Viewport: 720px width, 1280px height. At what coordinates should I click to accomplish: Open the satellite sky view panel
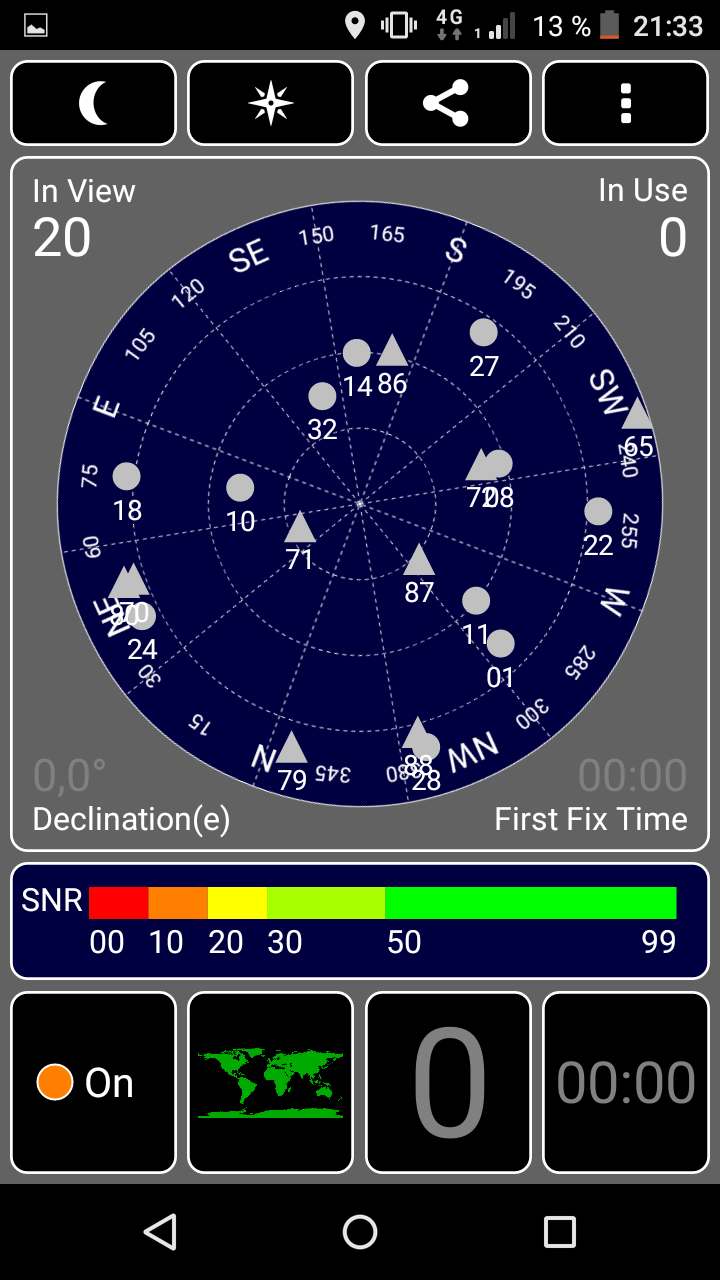[360, 503]
